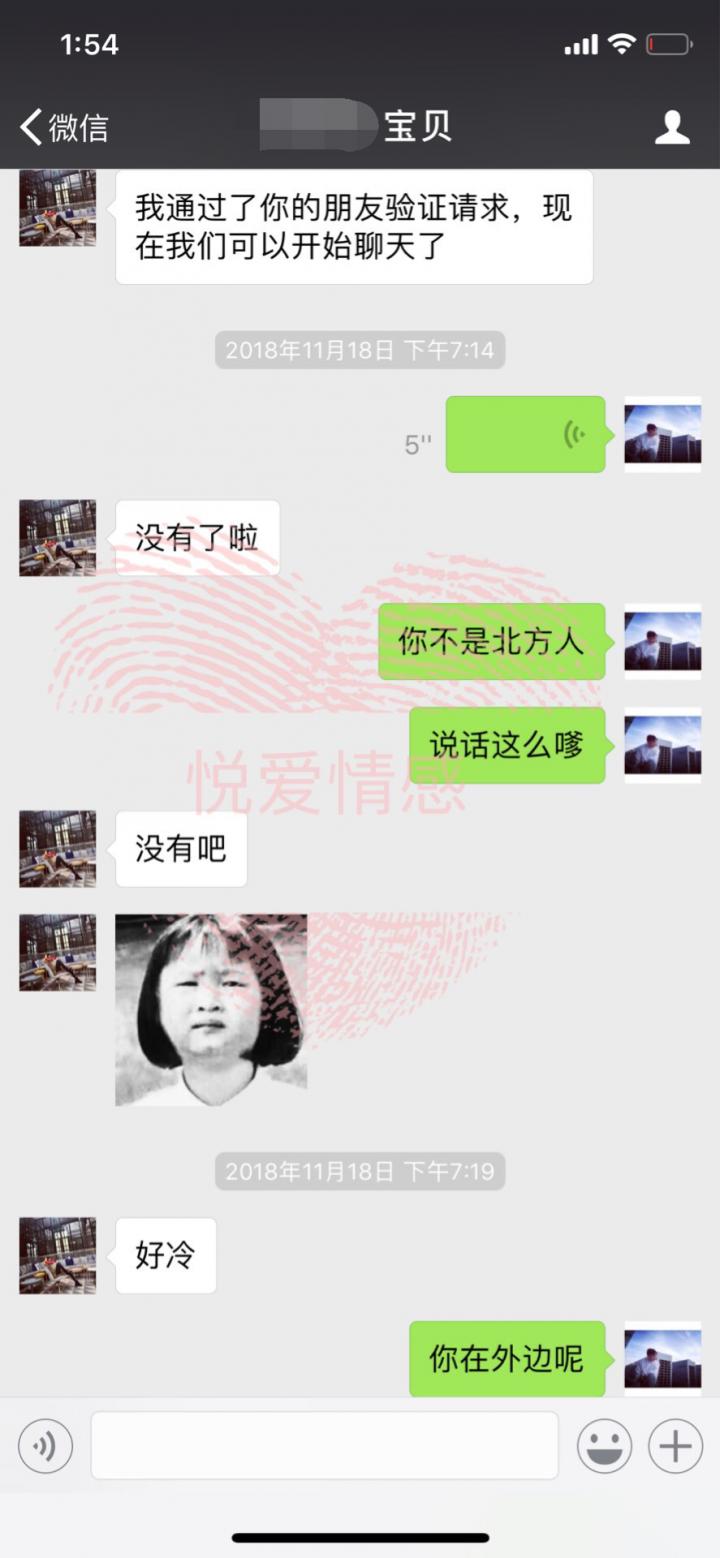Open the plus attachments menu
The image size is (720, 1558).
pyautogui.click(x=675, y=1446)
